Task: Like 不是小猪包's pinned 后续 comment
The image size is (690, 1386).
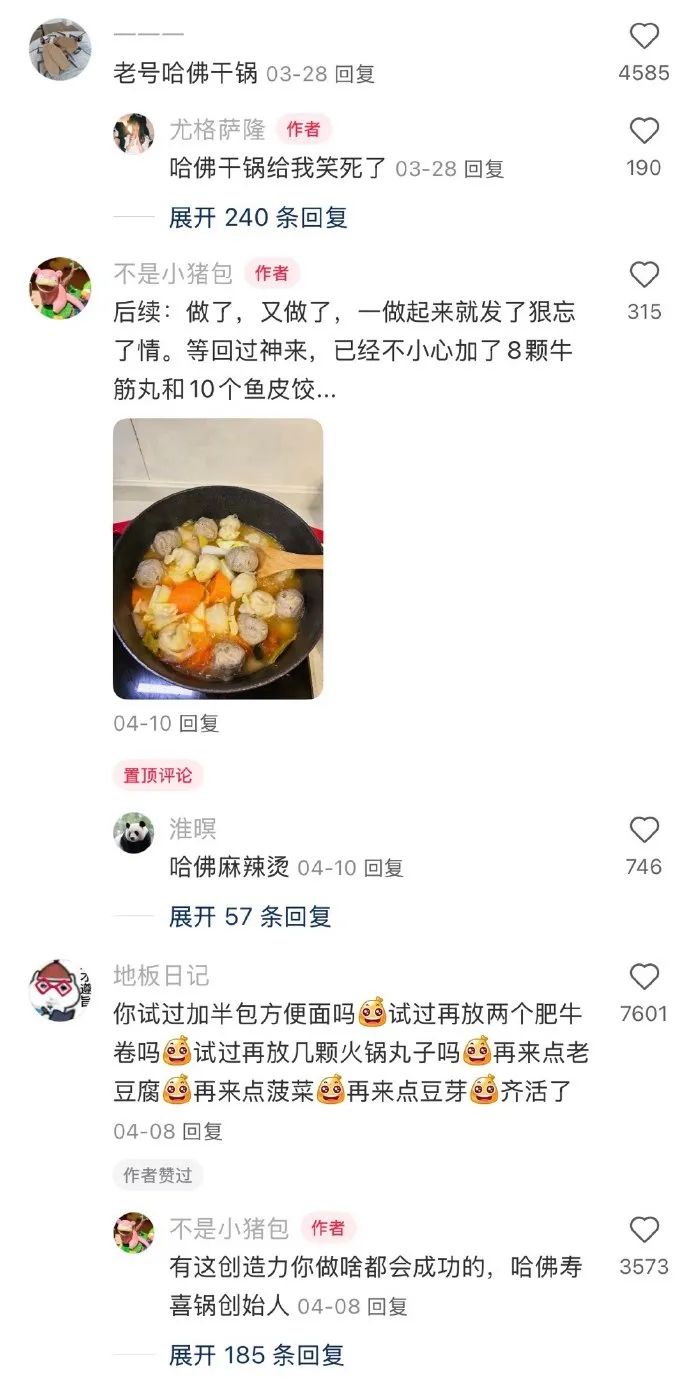Action: point(644,275)
